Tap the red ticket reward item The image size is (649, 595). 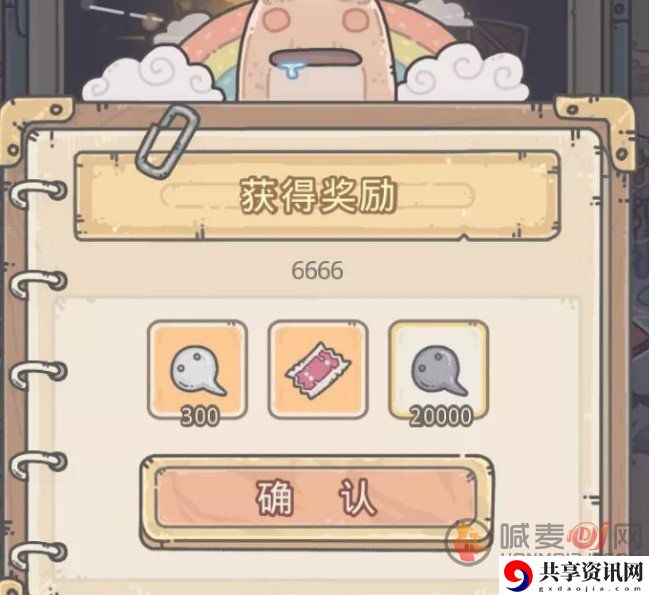[317, 369]
